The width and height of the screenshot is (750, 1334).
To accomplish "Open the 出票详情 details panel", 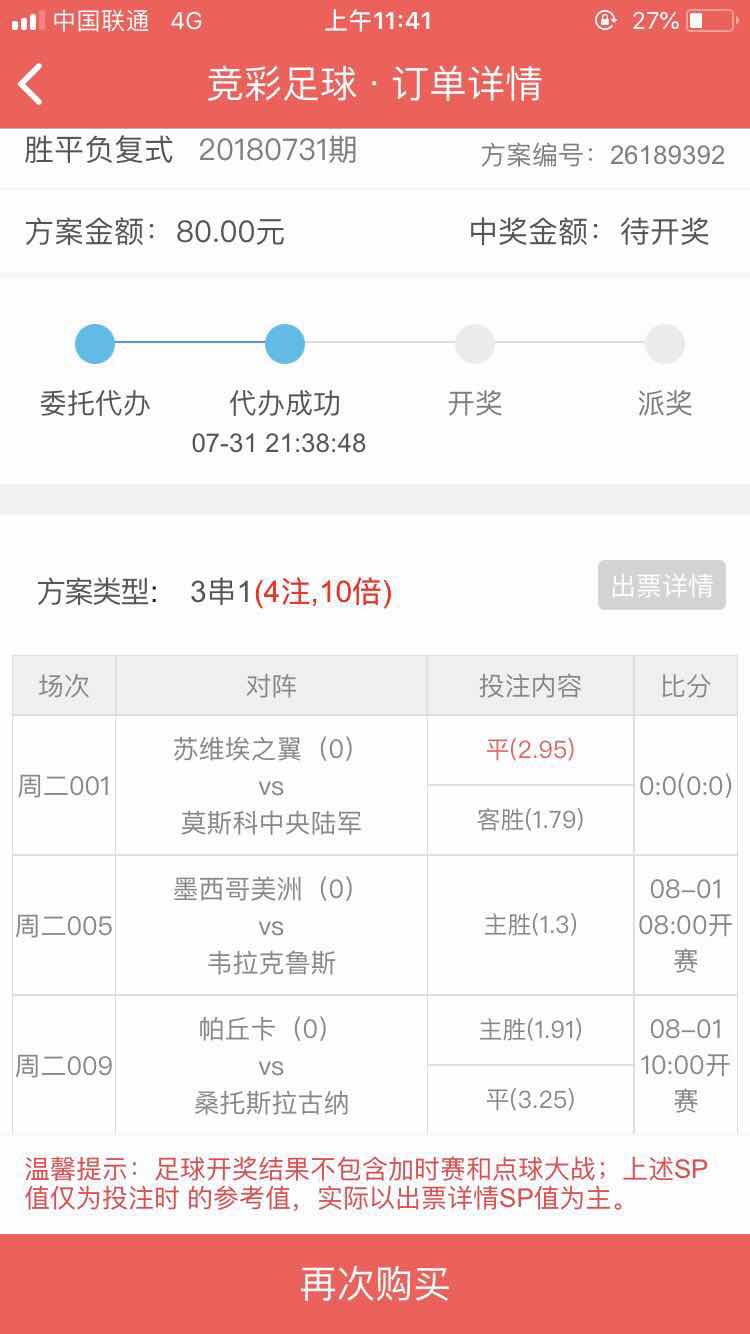I will (x=661, y=585).
